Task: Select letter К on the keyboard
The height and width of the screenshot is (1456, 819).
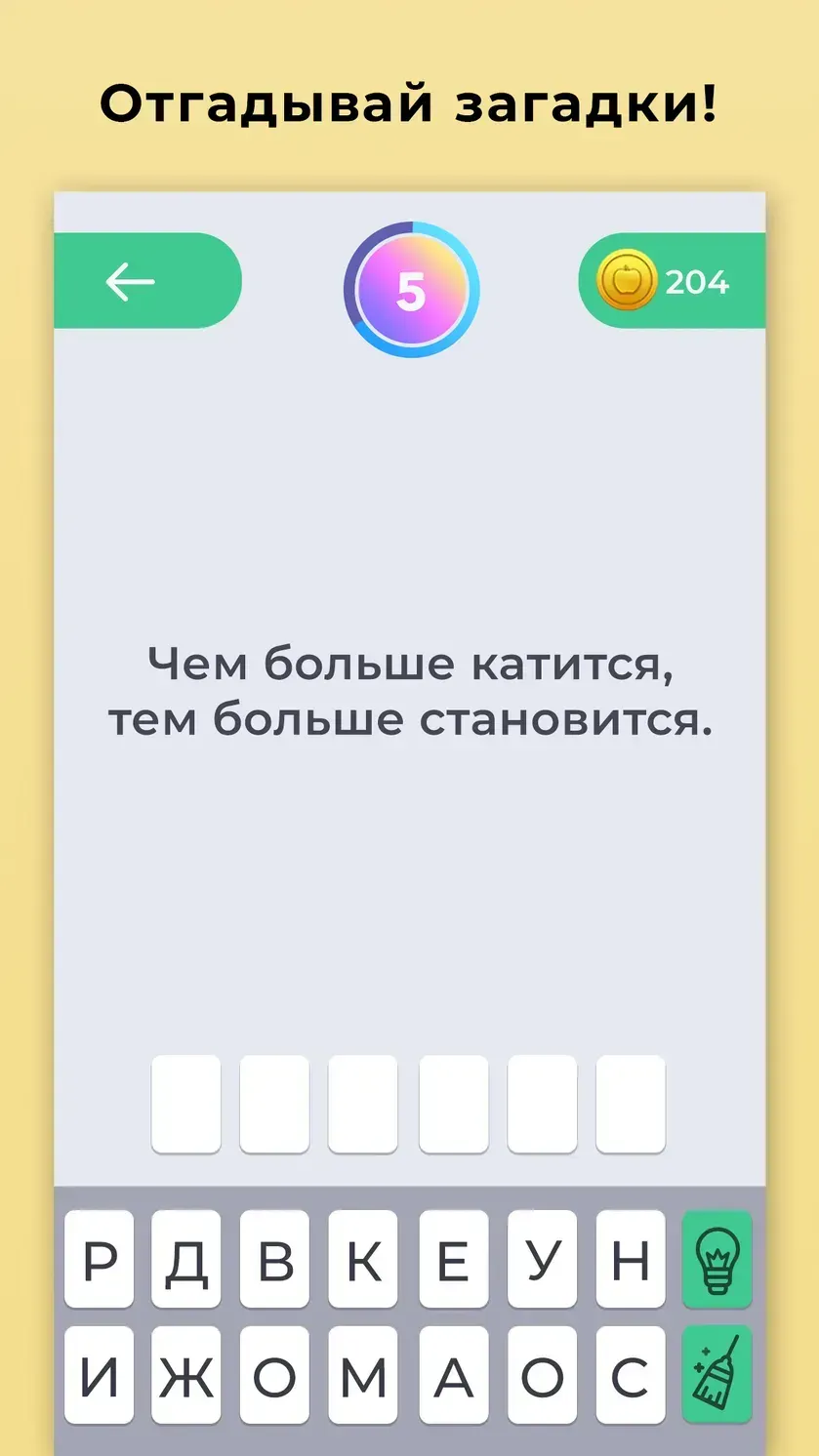Action: [x=363, y=1261]
